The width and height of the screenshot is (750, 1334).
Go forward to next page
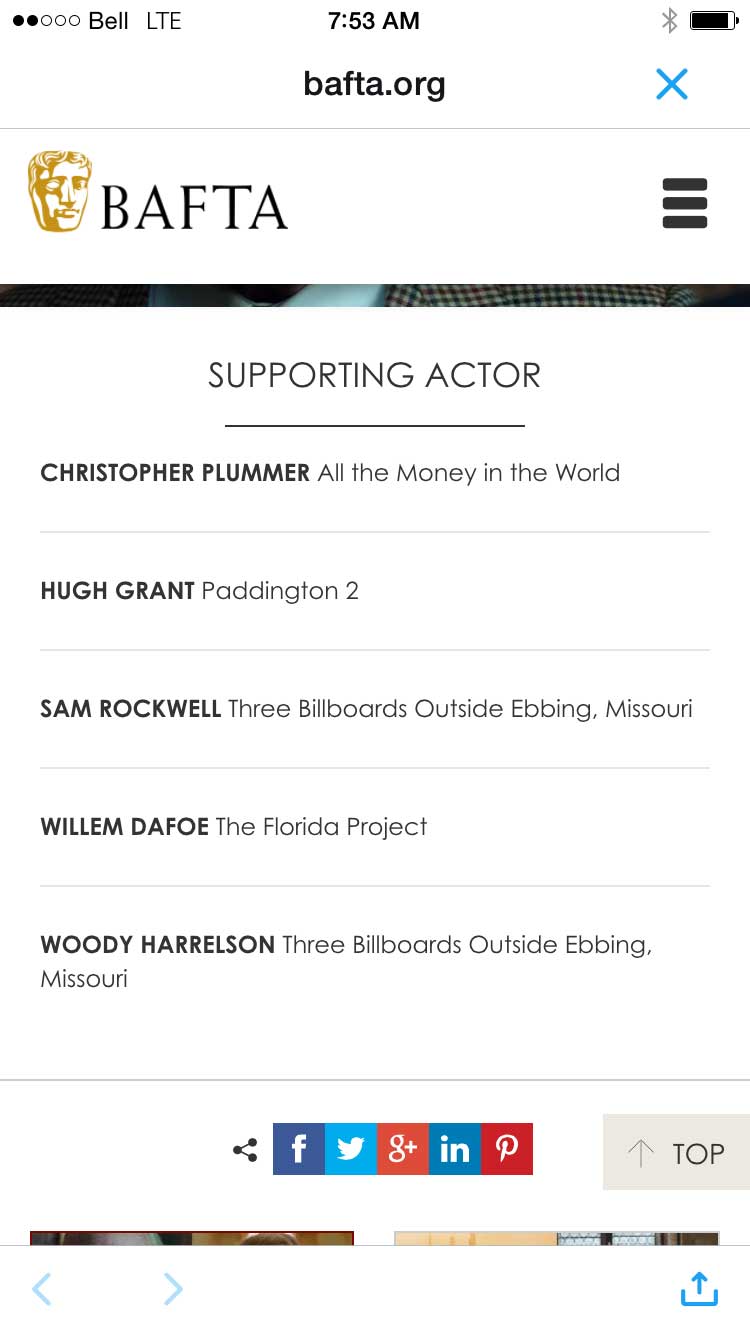click(173, 1289)
